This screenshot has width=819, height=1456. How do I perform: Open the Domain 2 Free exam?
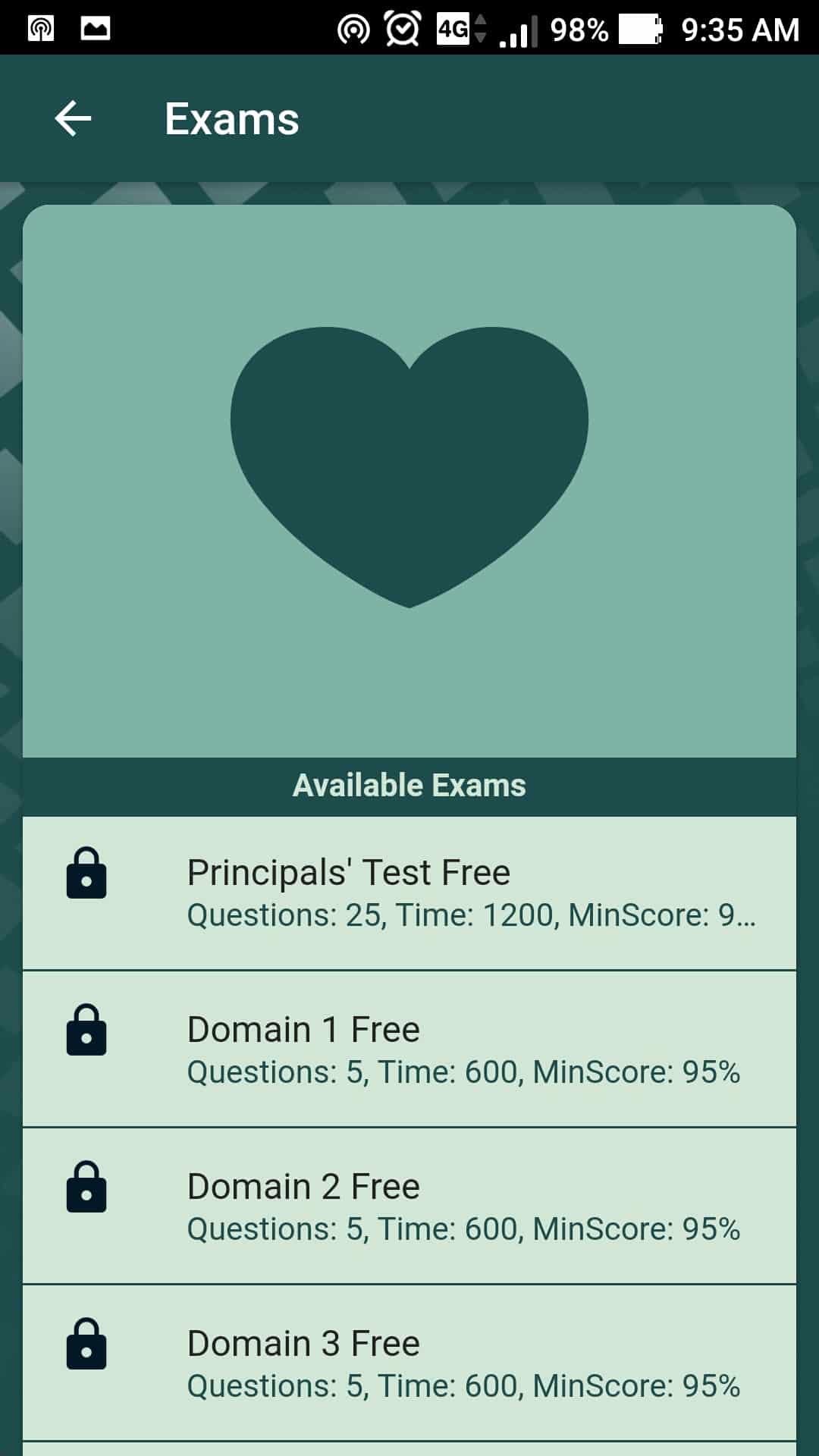click(x=409, y=1207)
